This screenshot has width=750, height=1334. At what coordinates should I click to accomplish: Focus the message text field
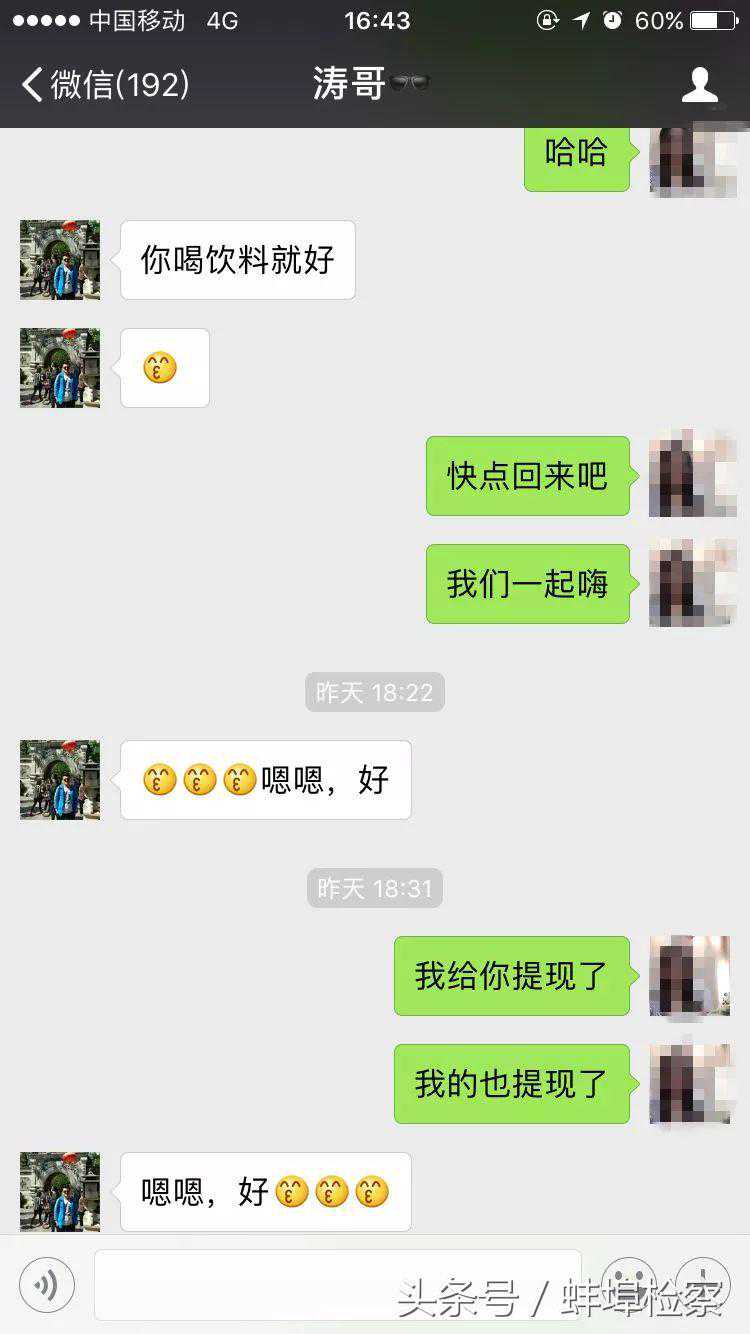[x=337, y=1285]
